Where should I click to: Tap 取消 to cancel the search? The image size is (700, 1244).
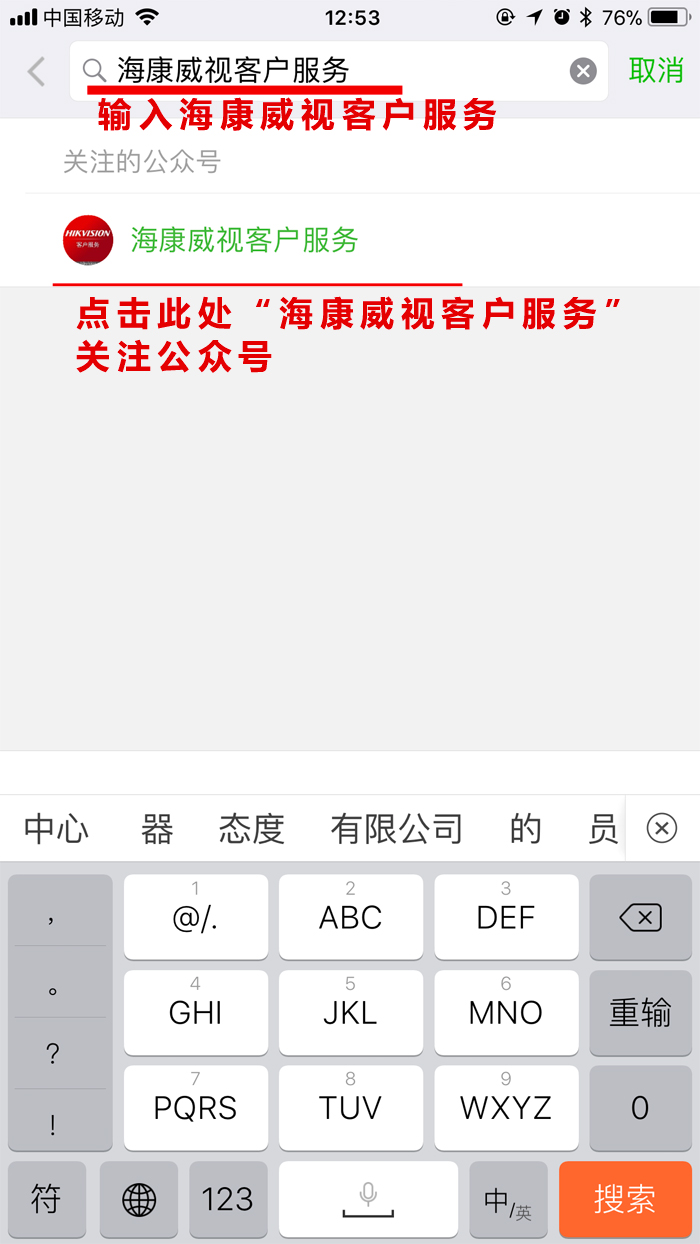tap(656, 71)
